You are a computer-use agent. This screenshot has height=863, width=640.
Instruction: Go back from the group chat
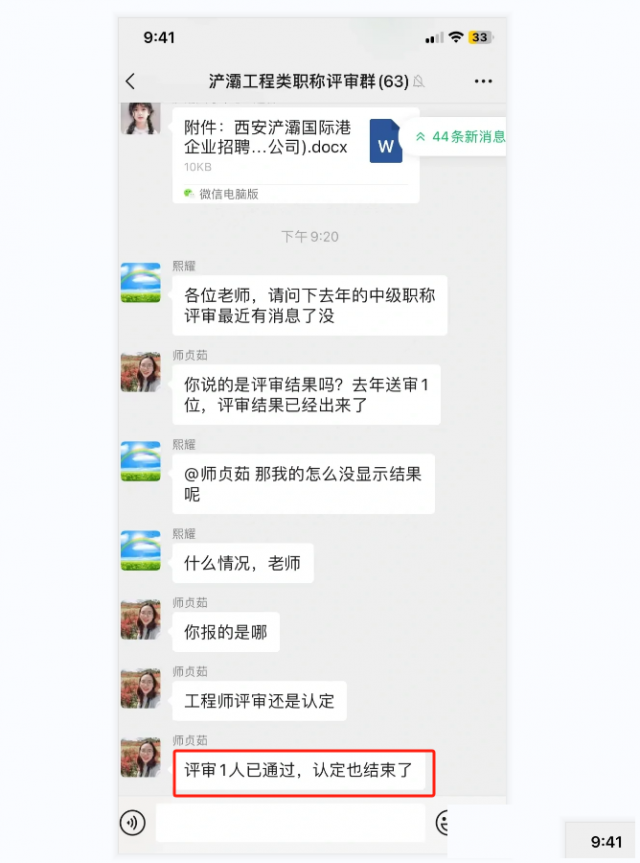pyautogui.click(x=130, y=82)
